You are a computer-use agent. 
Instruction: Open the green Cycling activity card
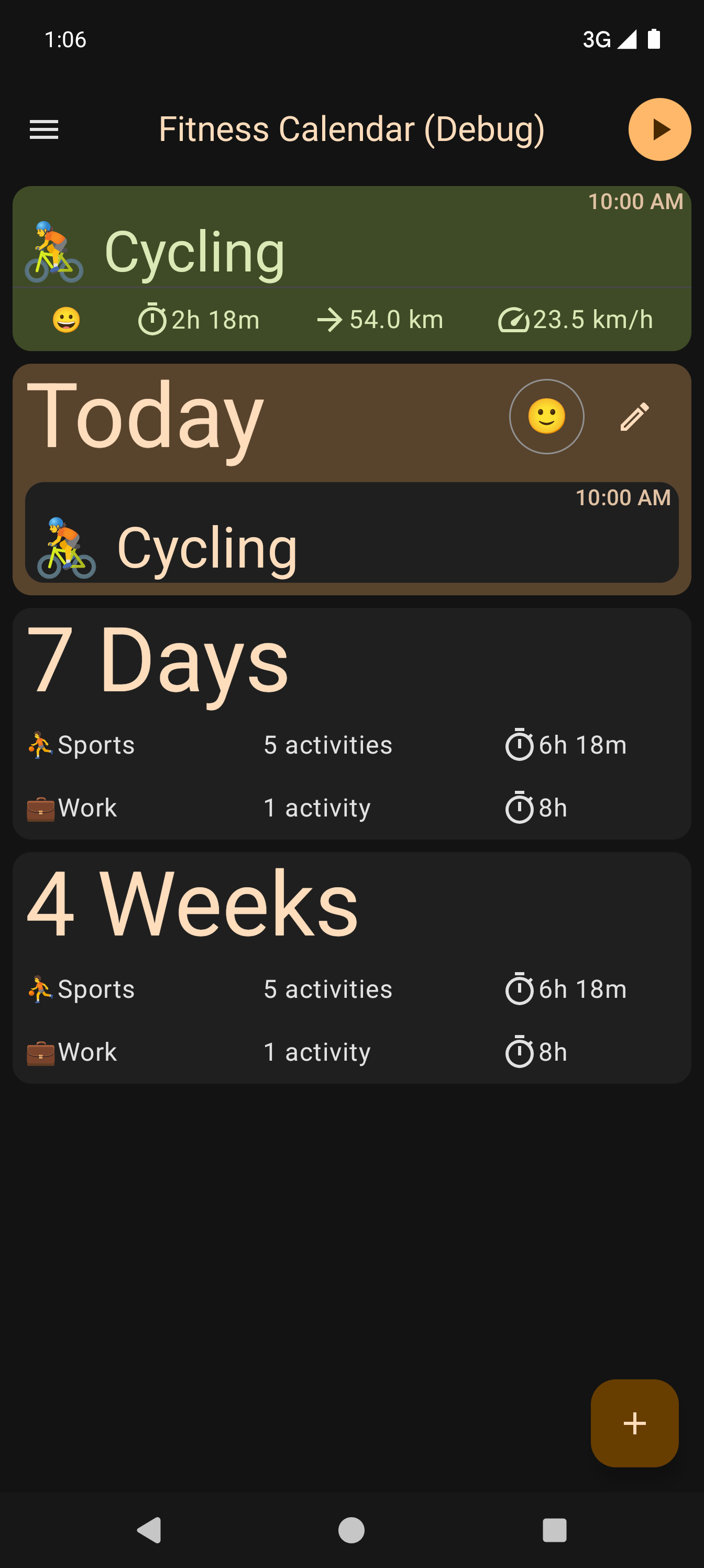(x=351, y=268)
